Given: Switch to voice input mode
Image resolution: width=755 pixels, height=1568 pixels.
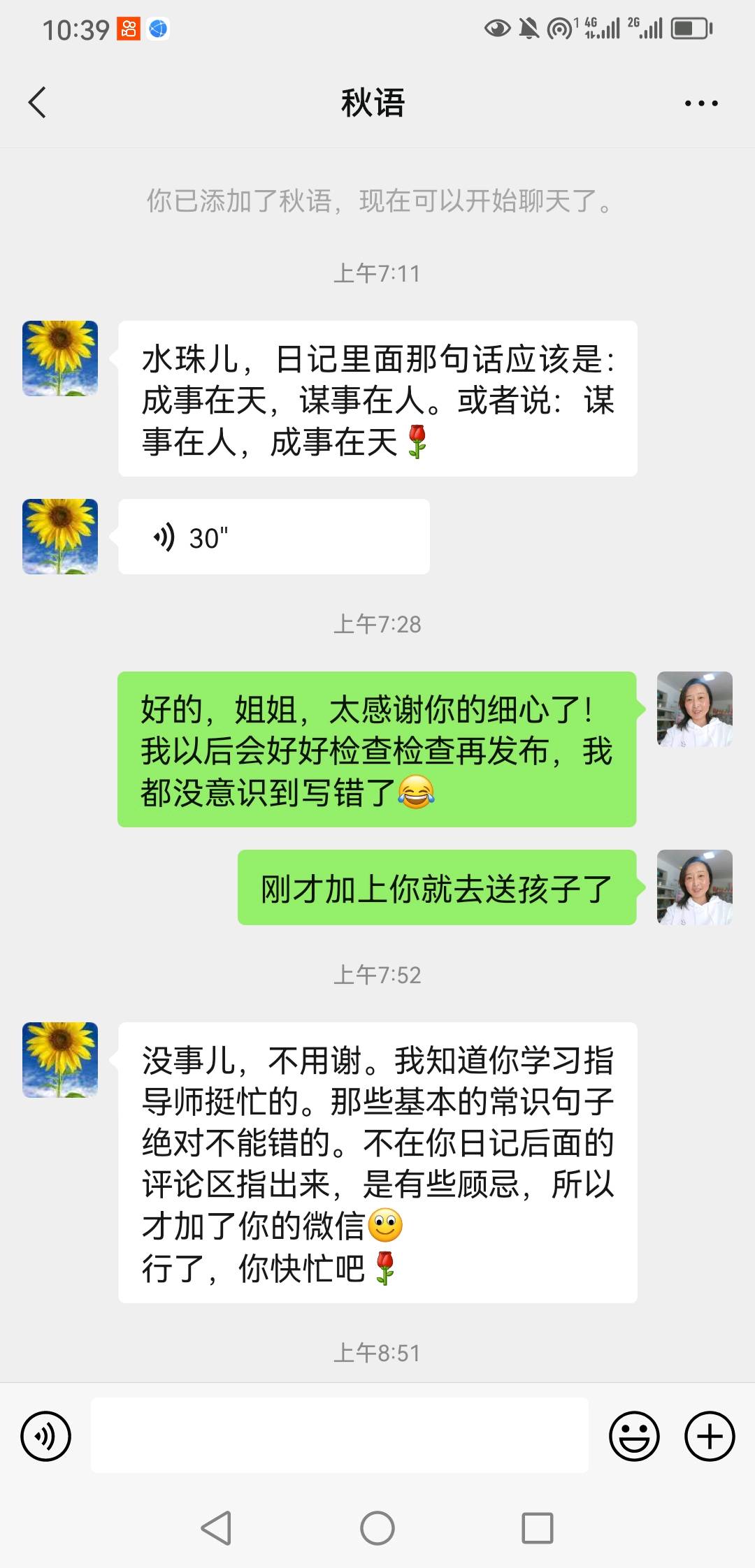Looking at the screenshot, I should point(46,1437).
